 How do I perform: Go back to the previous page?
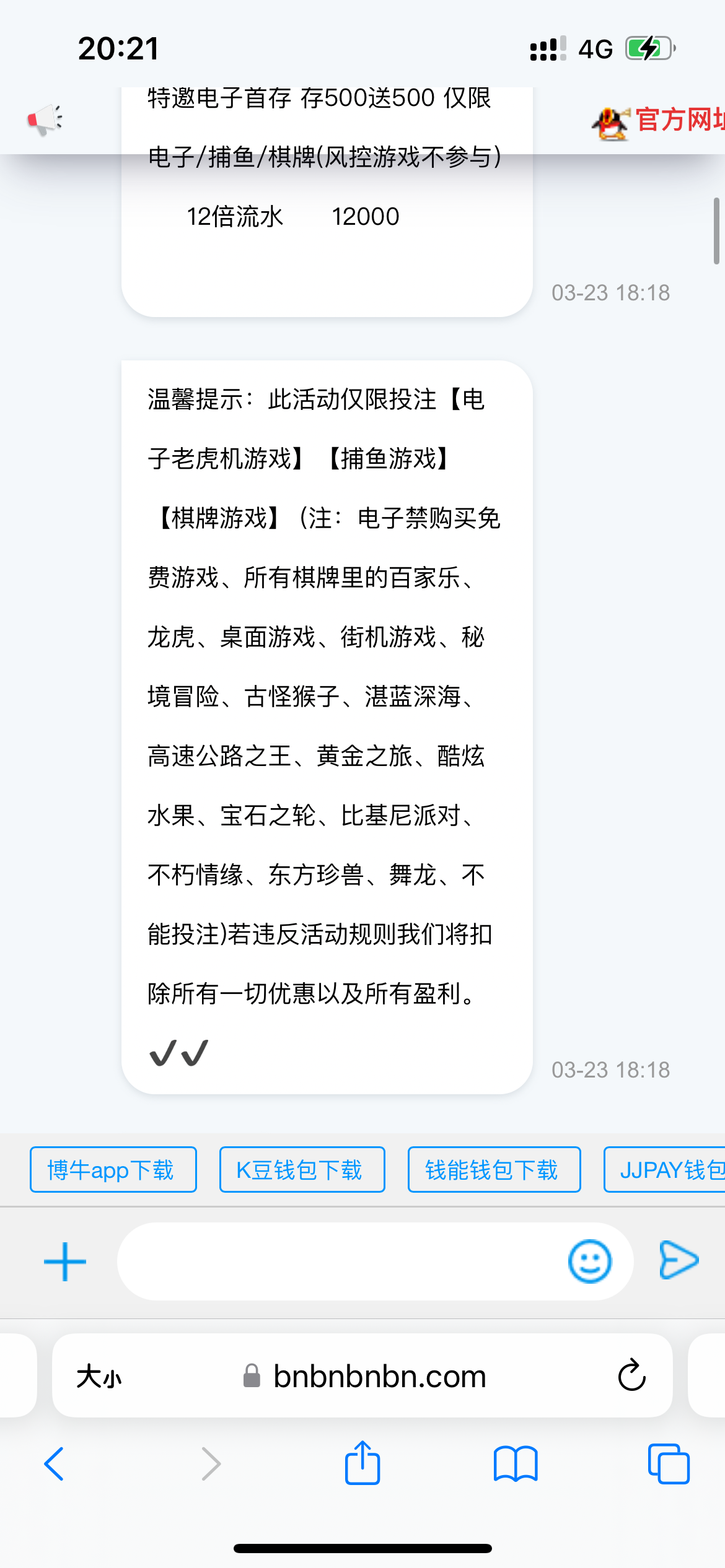55,1464
